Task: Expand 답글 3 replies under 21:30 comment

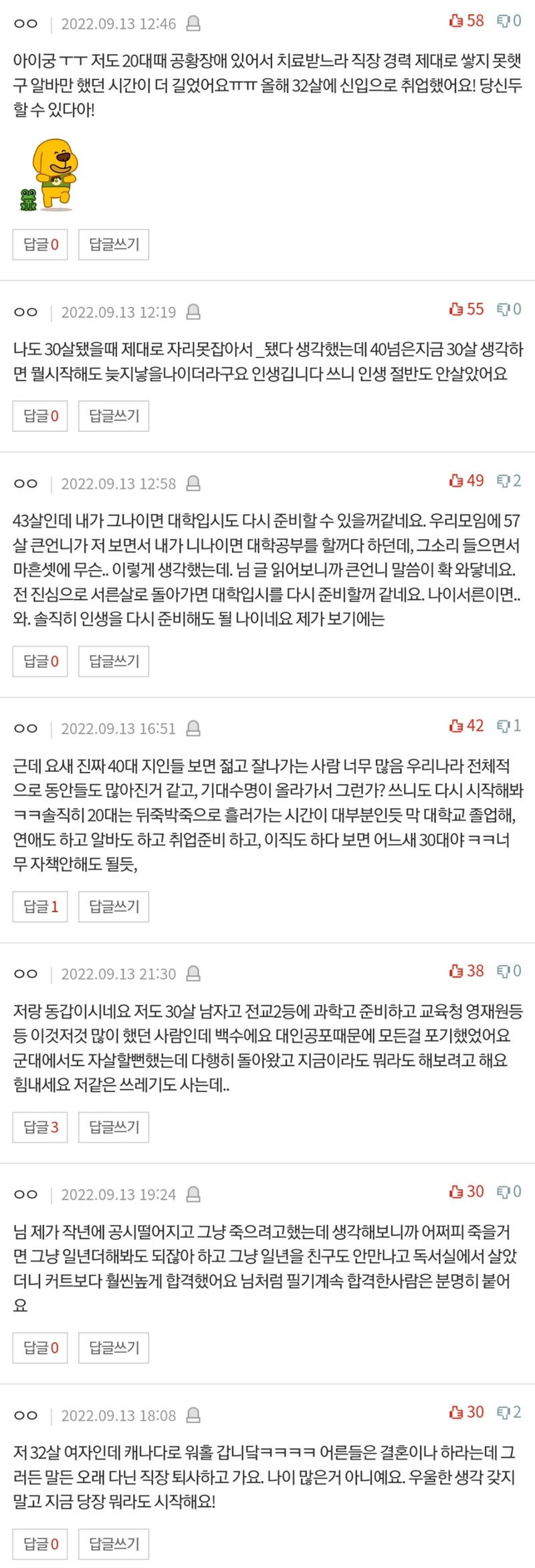Action: point(40,1128)
